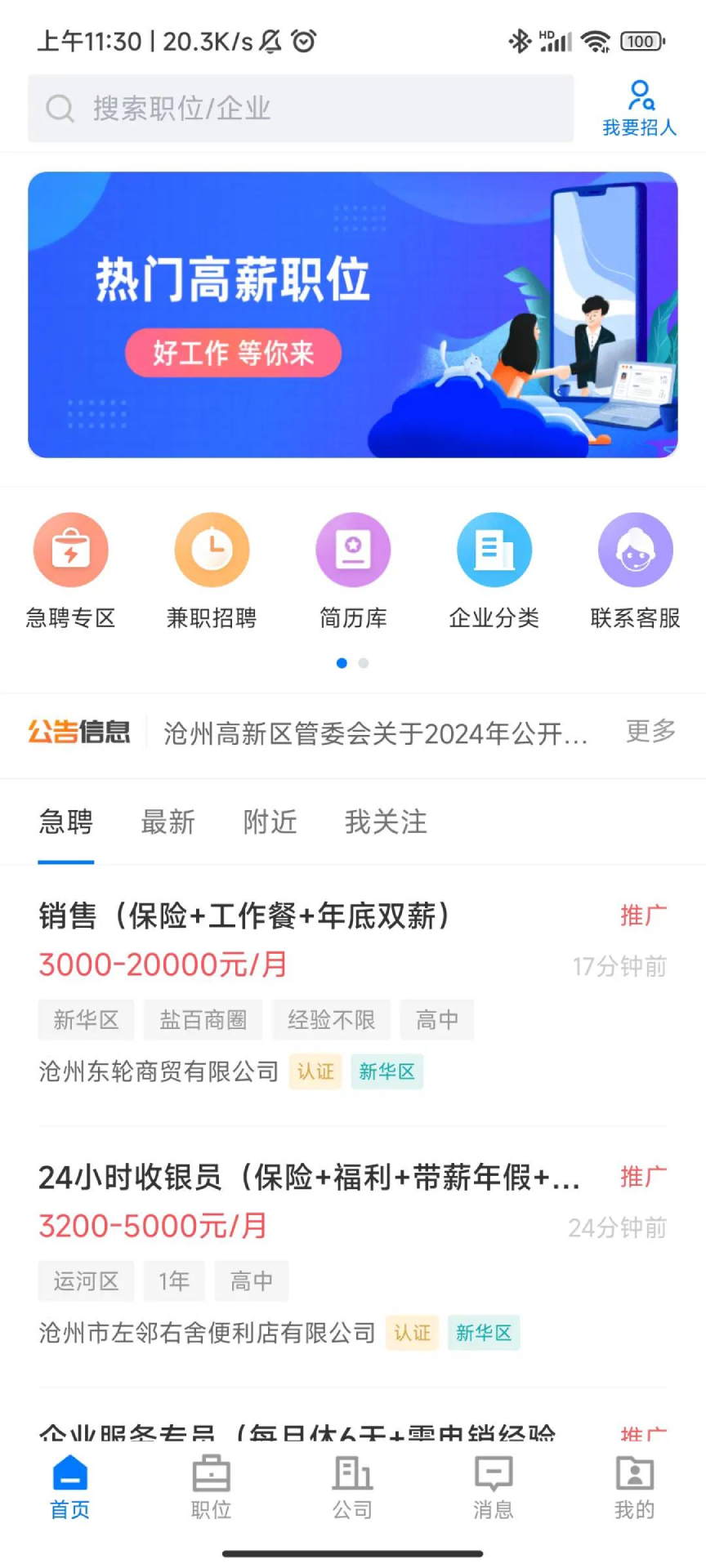Open the 简历库 resume library
The image size is (706, 1568).
coord(353,570)
